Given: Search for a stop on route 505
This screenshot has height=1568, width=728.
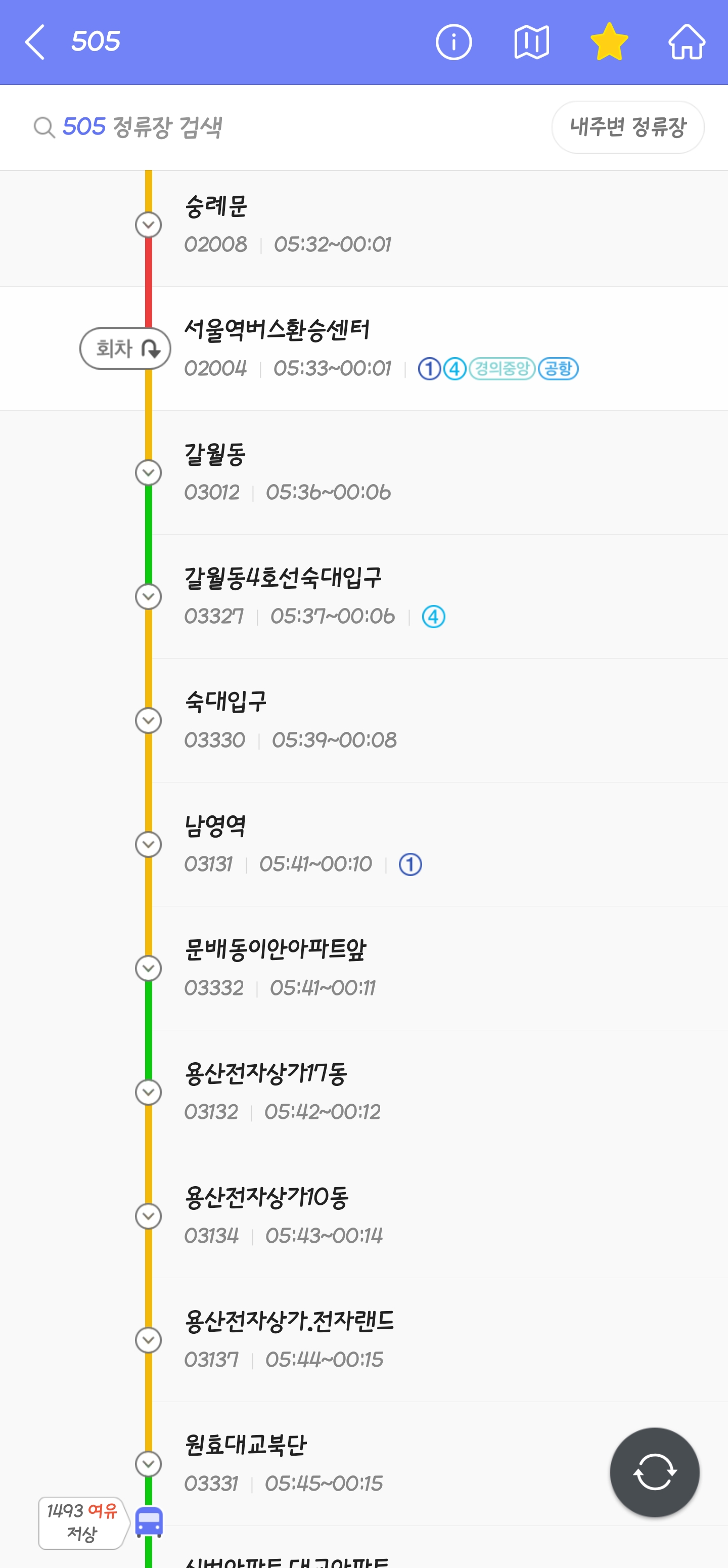Looking at the screenshot, I should [243, 127].
